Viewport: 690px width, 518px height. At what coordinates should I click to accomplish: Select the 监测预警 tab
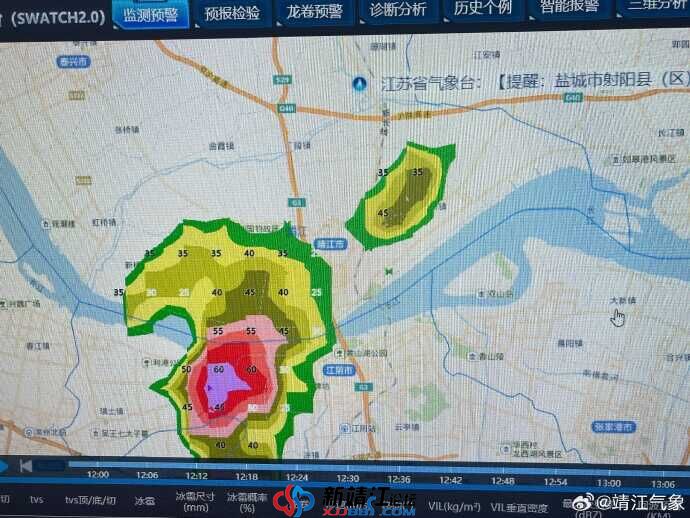tap(152, 12)
